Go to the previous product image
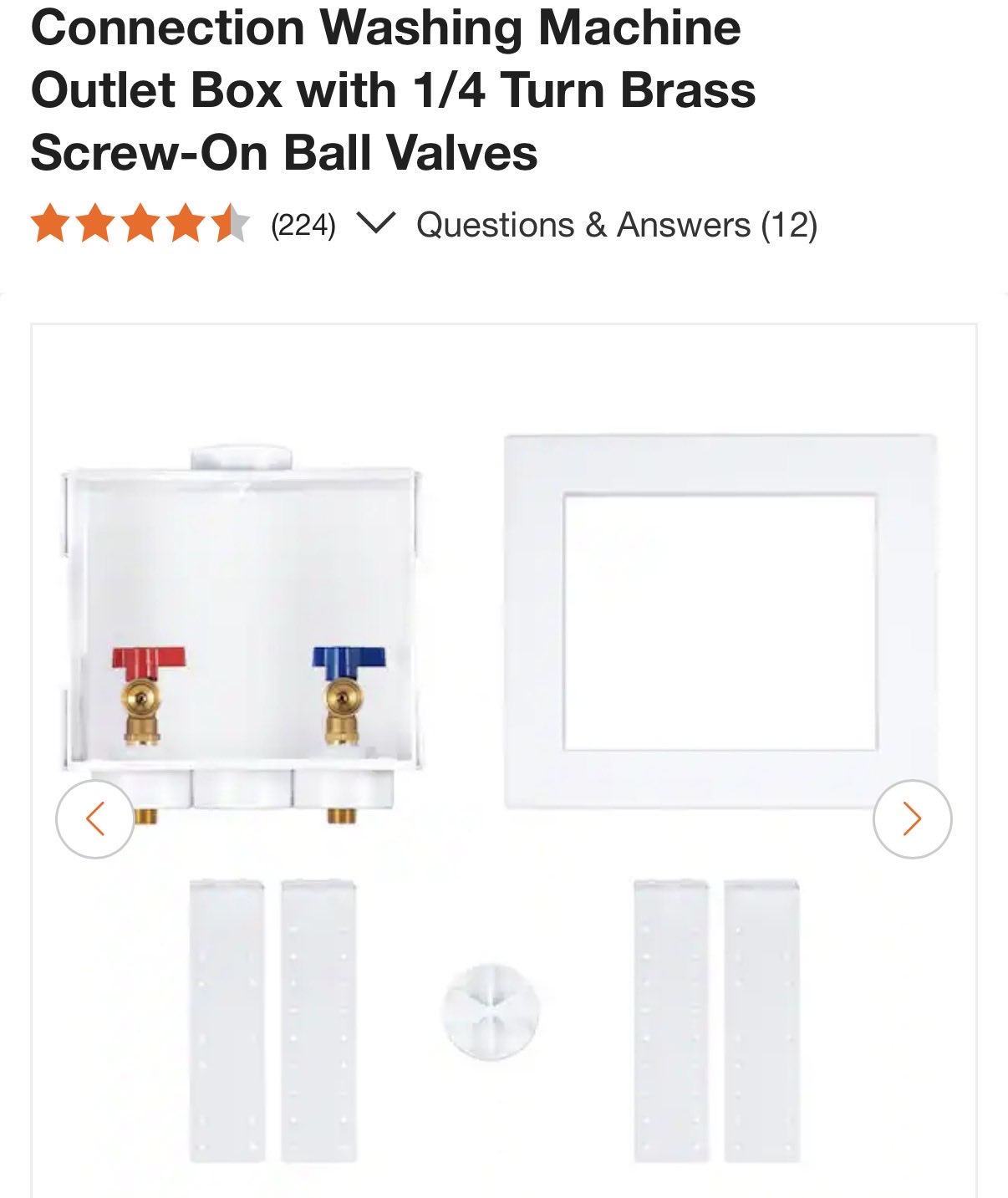The height and width of the screenshot is (1198, 1008). pos(95,819)
